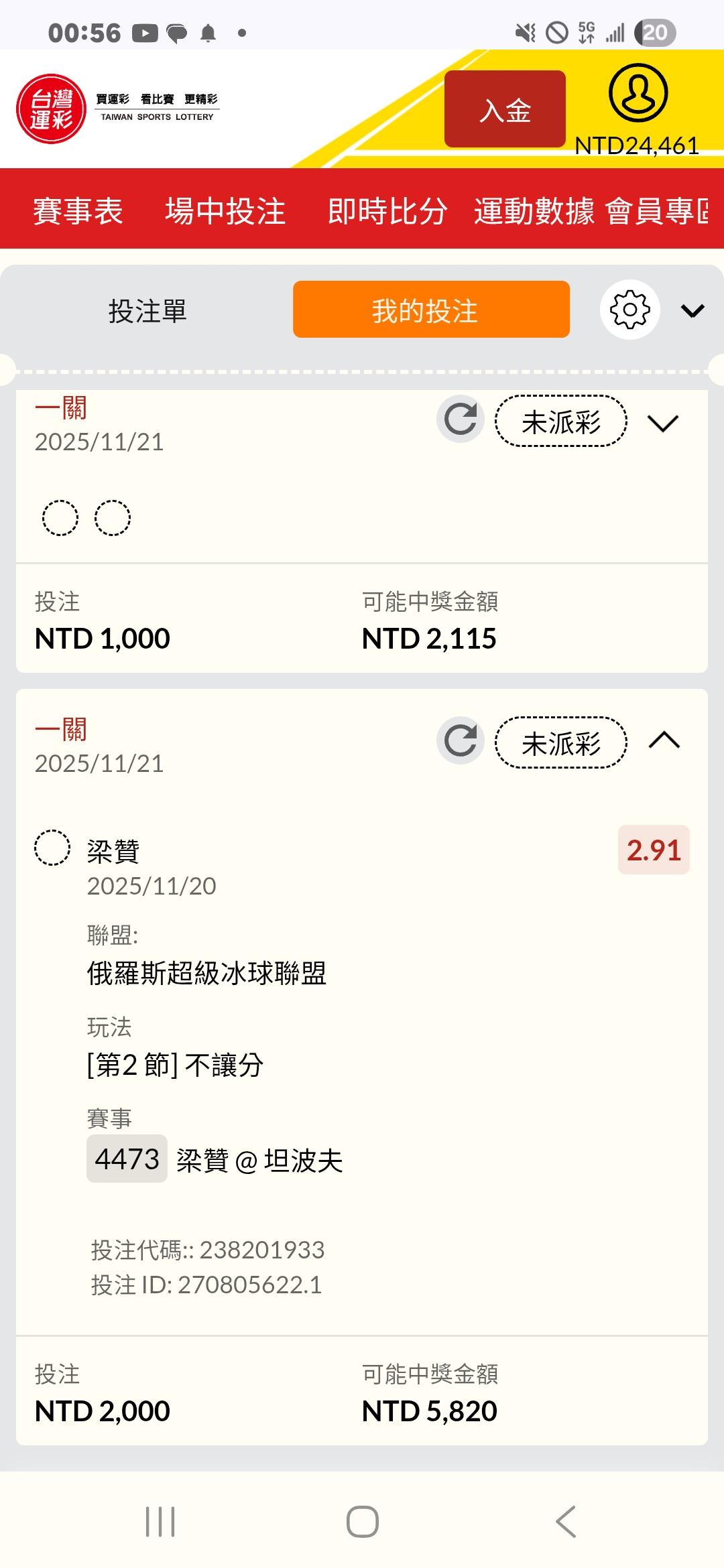Tap the 入金 deposit button
This screenshot has width=724, height=1568.
point(505,109)
